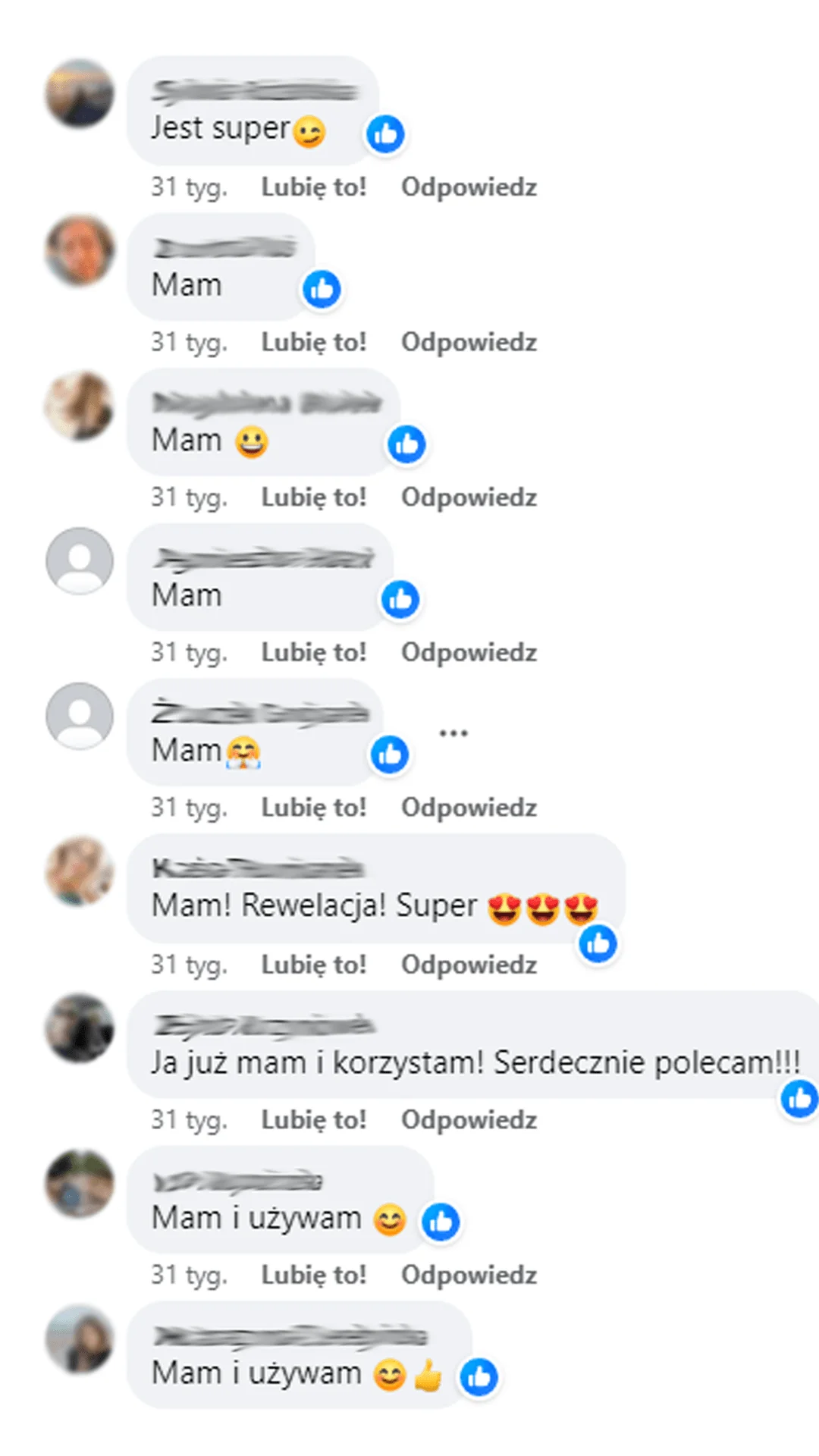
Task: Open reactions on 'Serdecznie polecam!!!' comment
Action: (x=799, y=1099)
